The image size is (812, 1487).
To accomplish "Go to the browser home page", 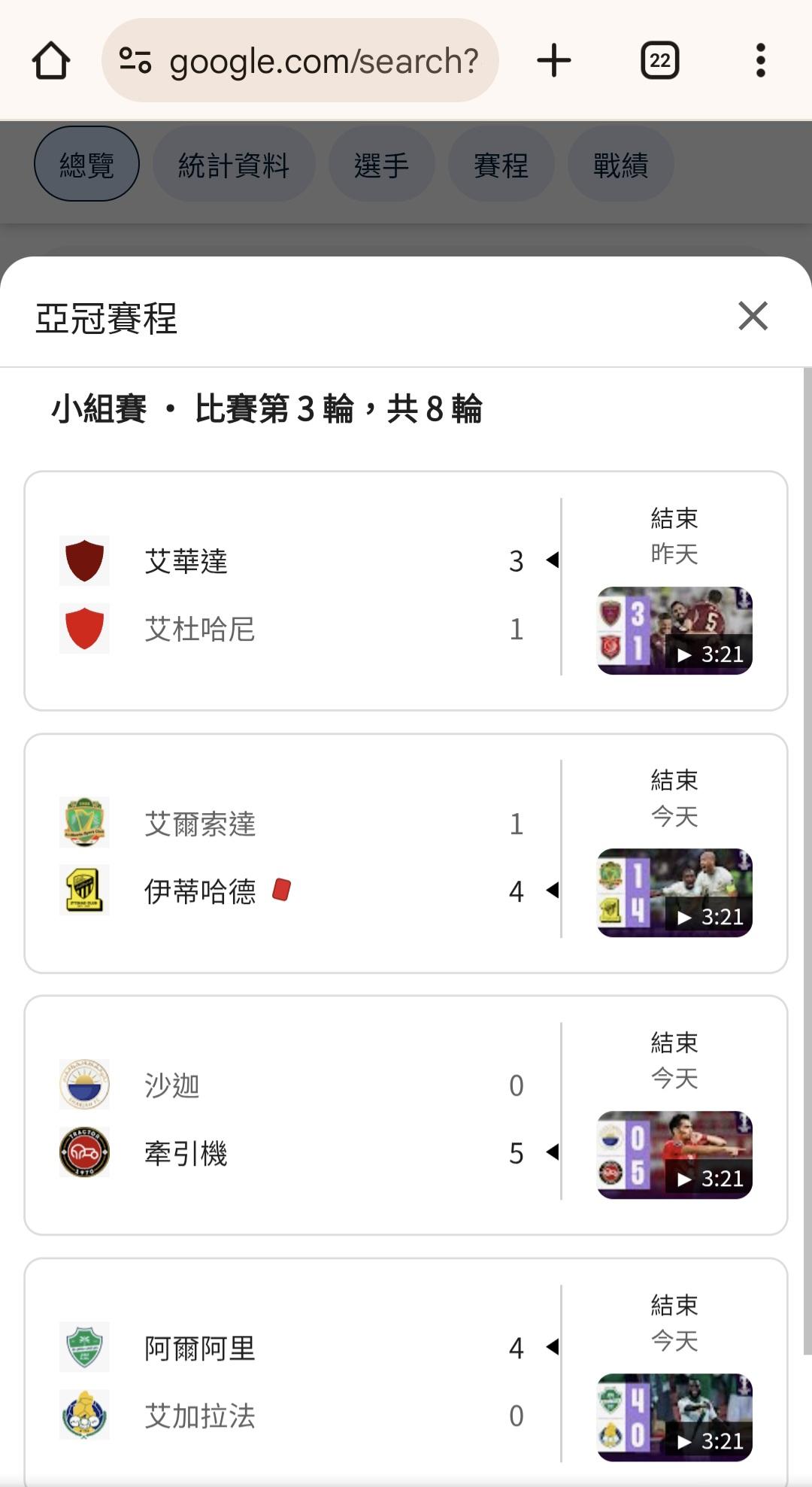I will [51, 60].
